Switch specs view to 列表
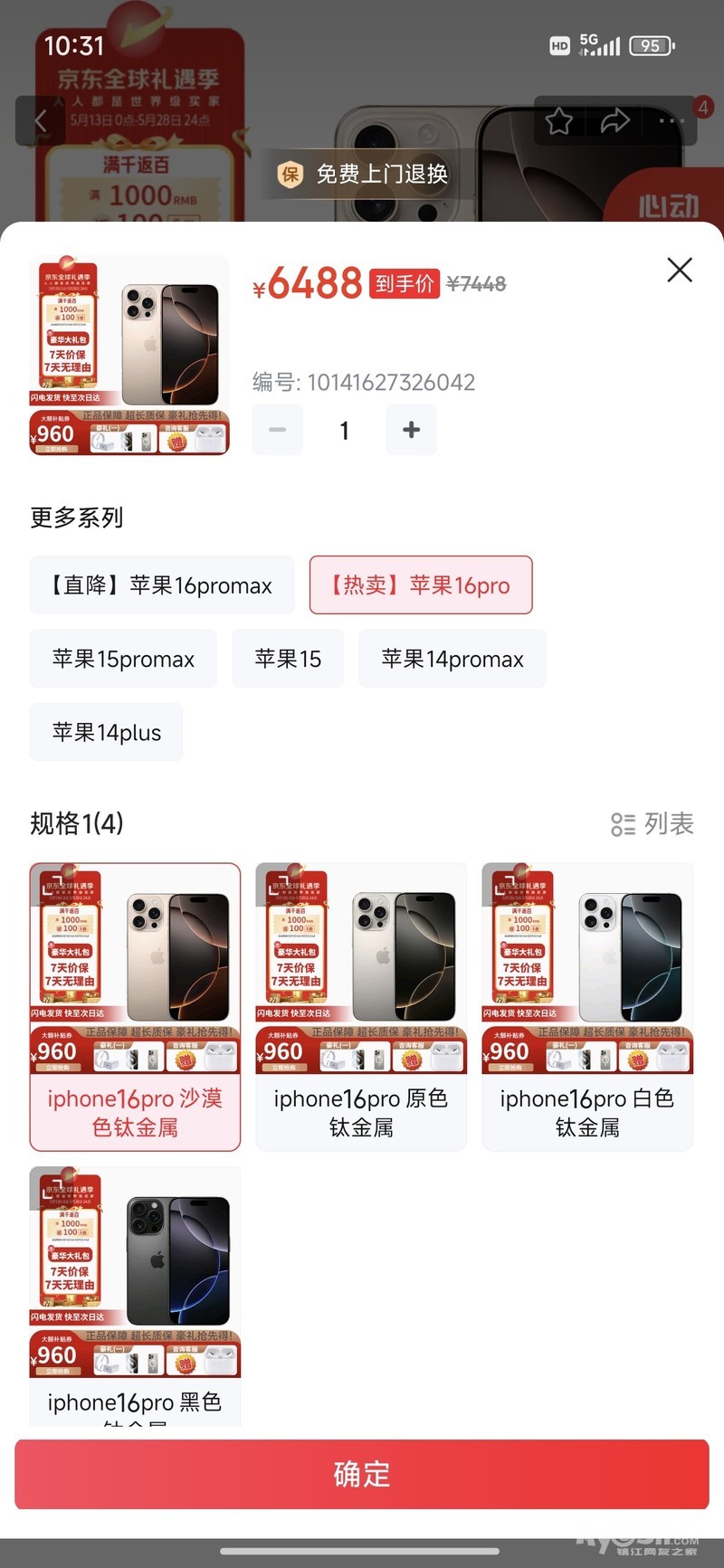Viewport: 724px width, 1568px height. coord(653,823)
